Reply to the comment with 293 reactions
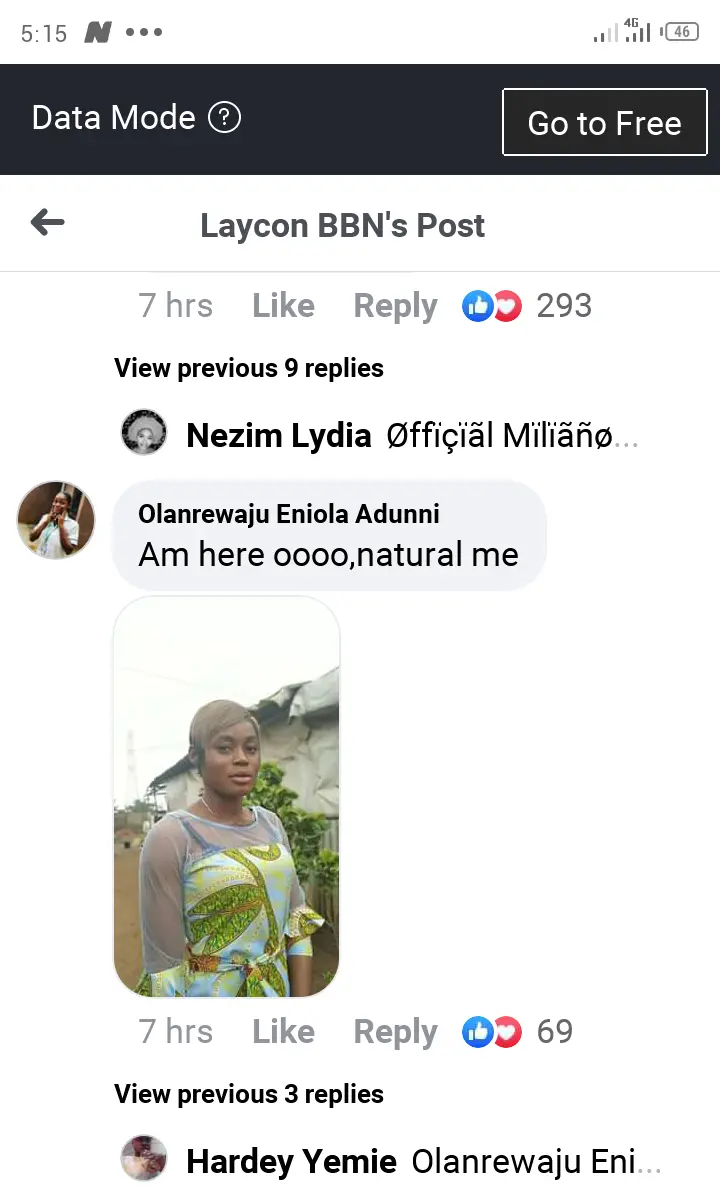Image resolution: width=720 pixels, height=1199 pixels. click(395, 306)
